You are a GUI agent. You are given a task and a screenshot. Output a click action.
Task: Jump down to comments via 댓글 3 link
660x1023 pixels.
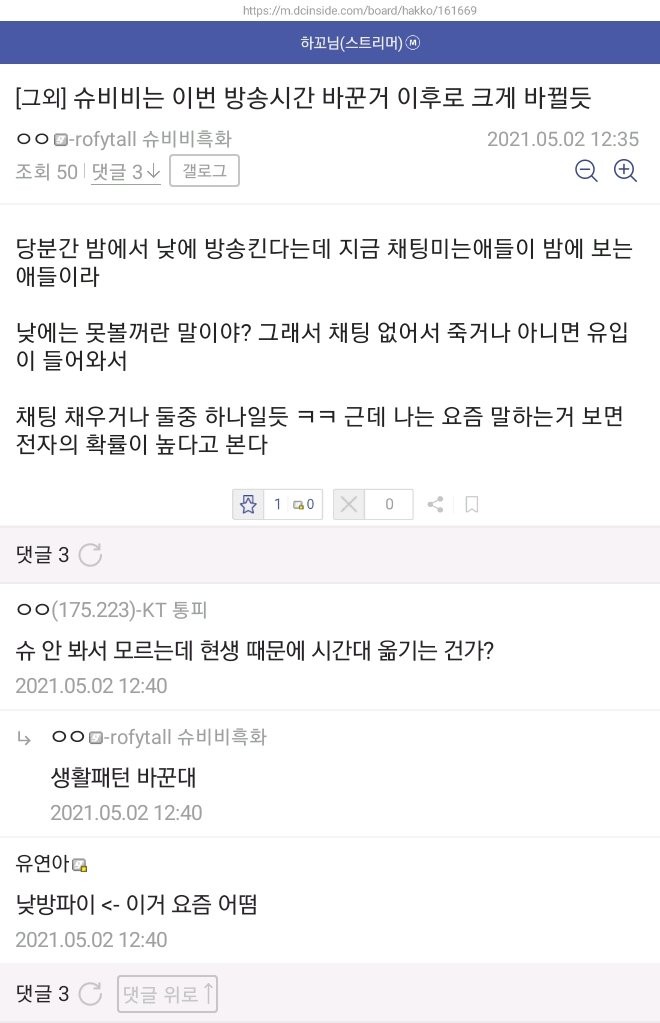pos(125,172)
